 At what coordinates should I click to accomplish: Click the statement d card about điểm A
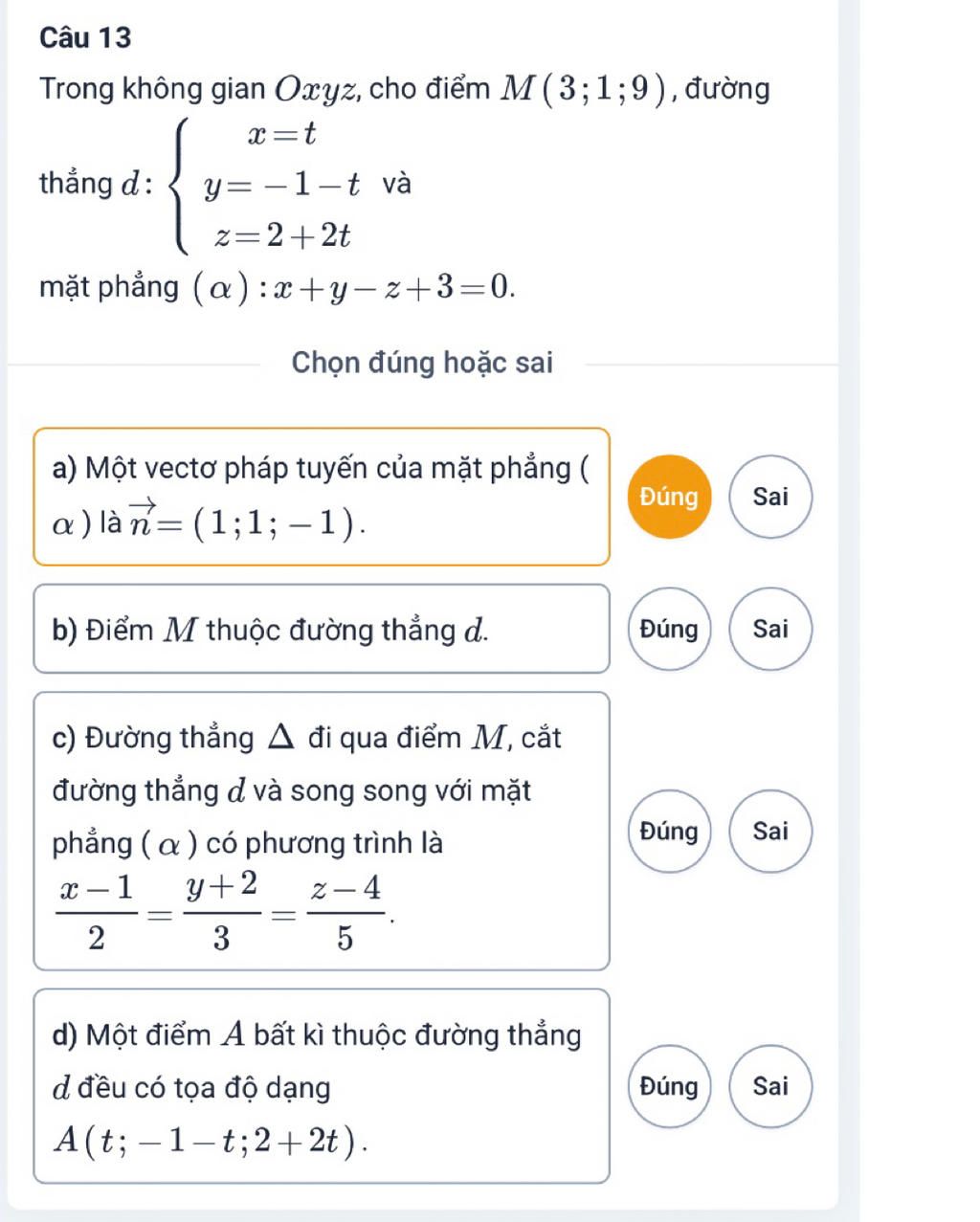click(x=323, y=1087)
